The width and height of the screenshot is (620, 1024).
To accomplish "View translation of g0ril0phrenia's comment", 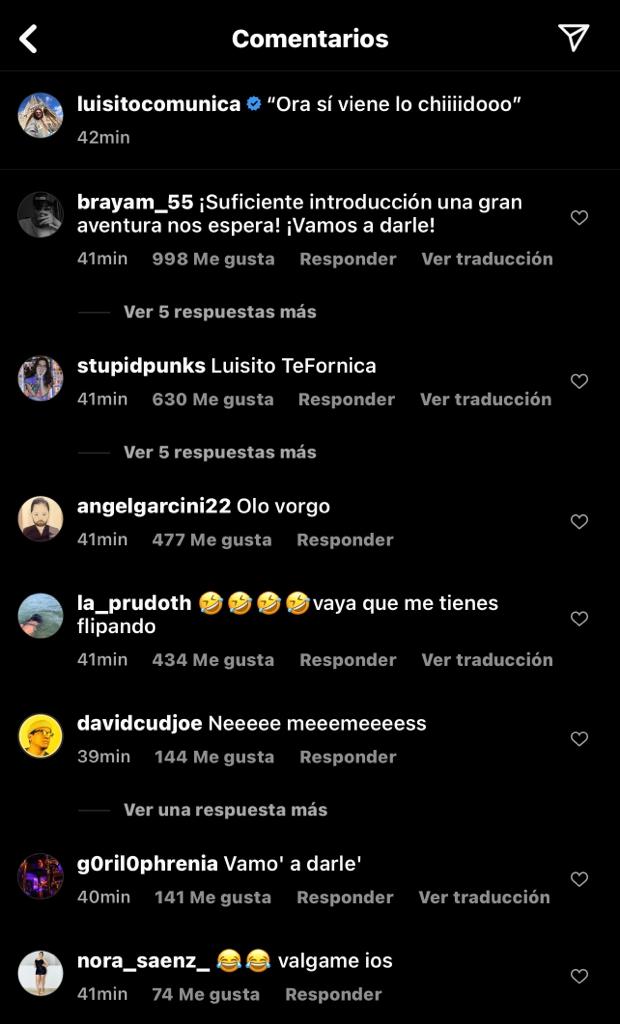I will click(x=484, y=898).
